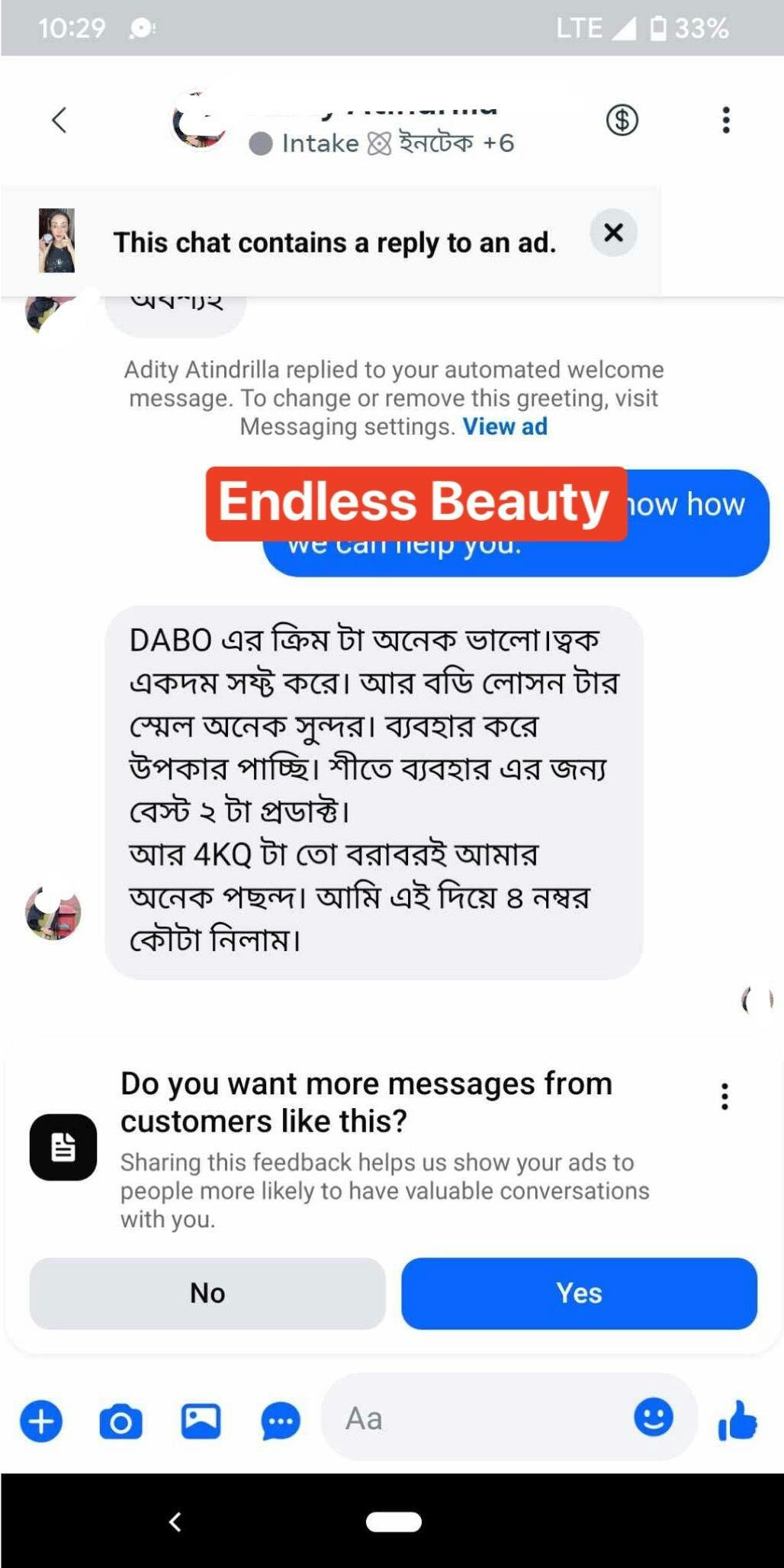Answer No to more messages prompt
The width and height of the screenshot is (784, 1568).
click(207, 1293)
